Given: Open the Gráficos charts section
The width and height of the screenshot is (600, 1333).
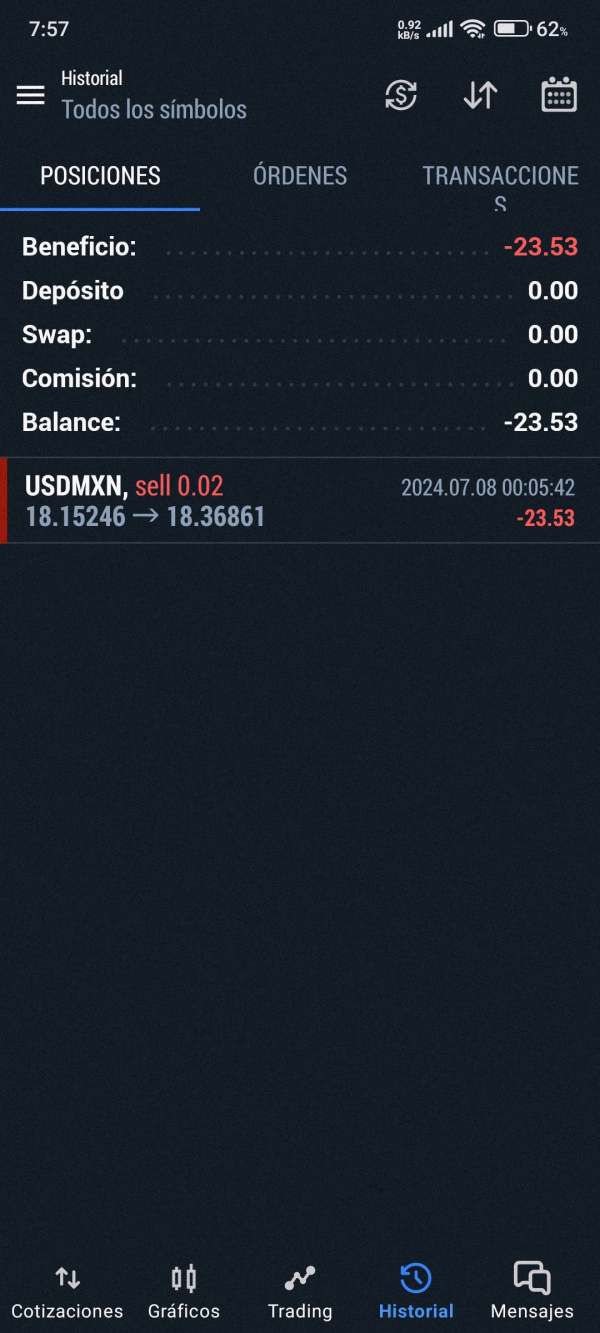Looking at the screenshot, I should (184, 1292).
